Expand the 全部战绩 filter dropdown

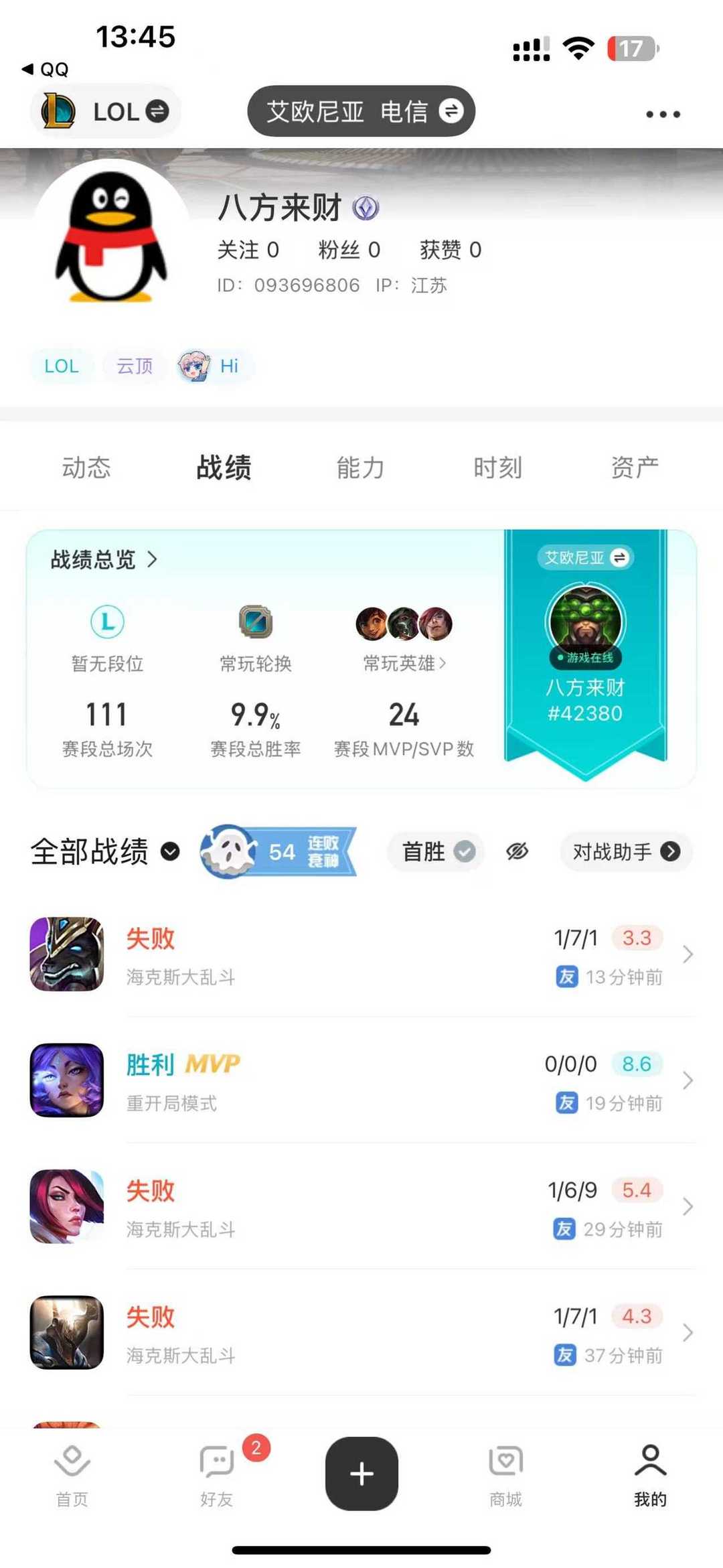tap(105, 852)
